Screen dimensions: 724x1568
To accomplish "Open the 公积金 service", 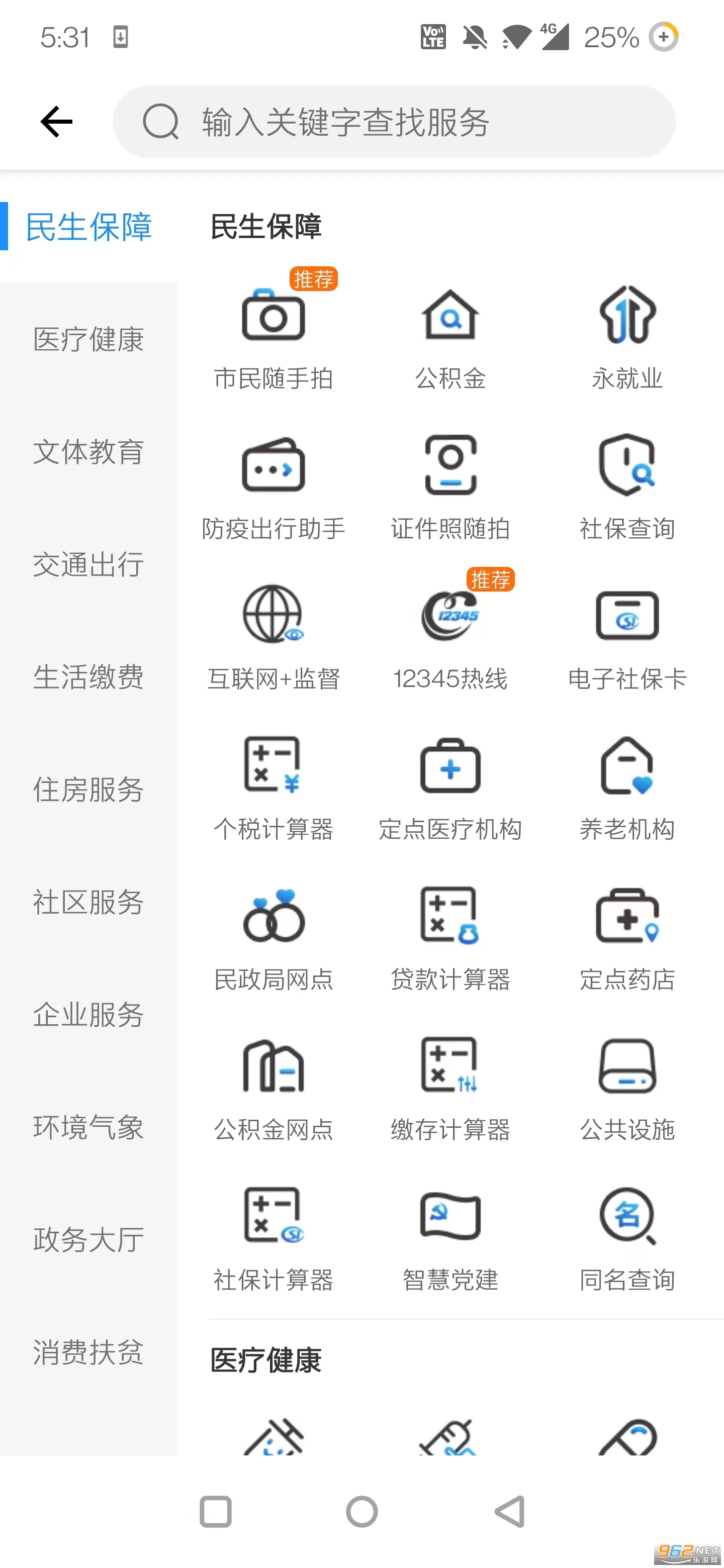I will click(450, 338).
